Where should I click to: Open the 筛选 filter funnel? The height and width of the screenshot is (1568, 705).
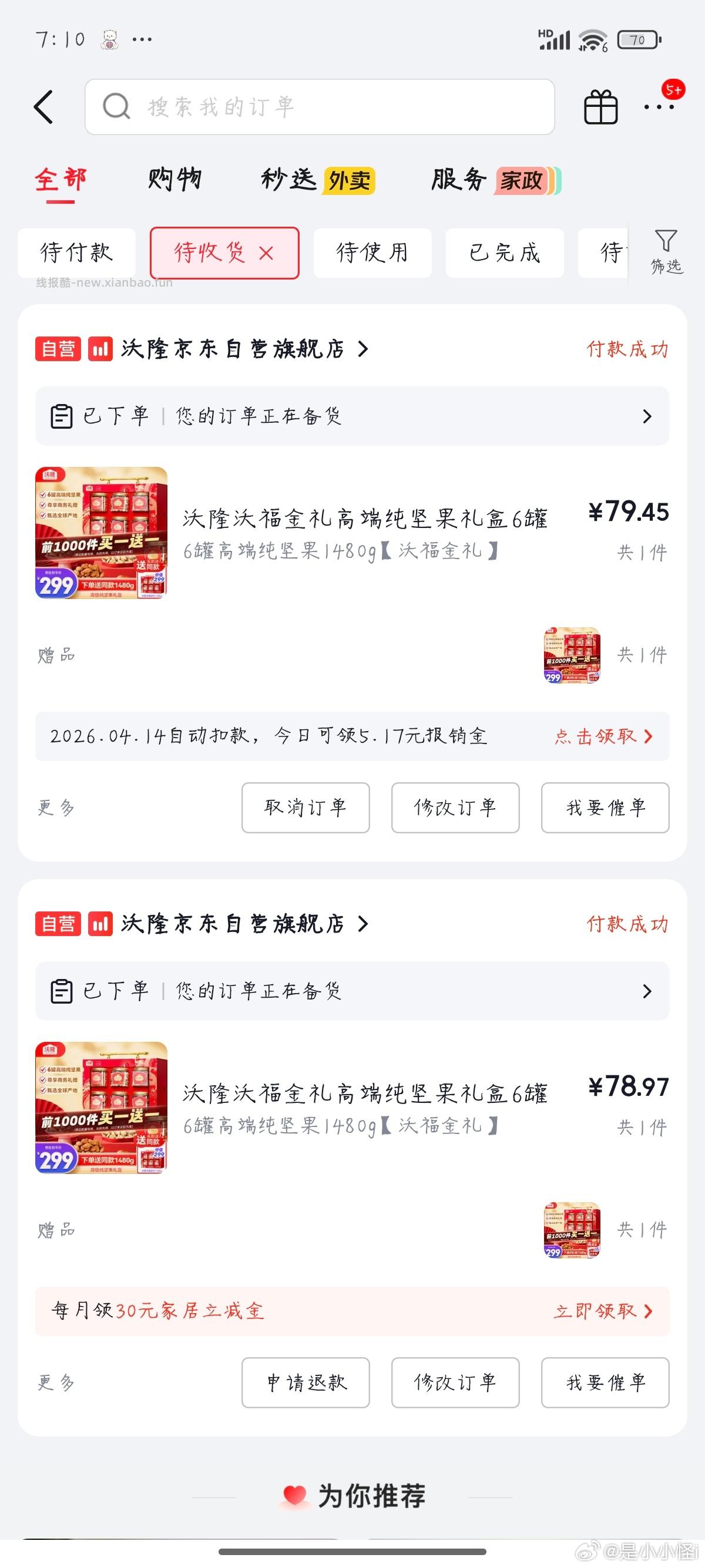point(666,251)
